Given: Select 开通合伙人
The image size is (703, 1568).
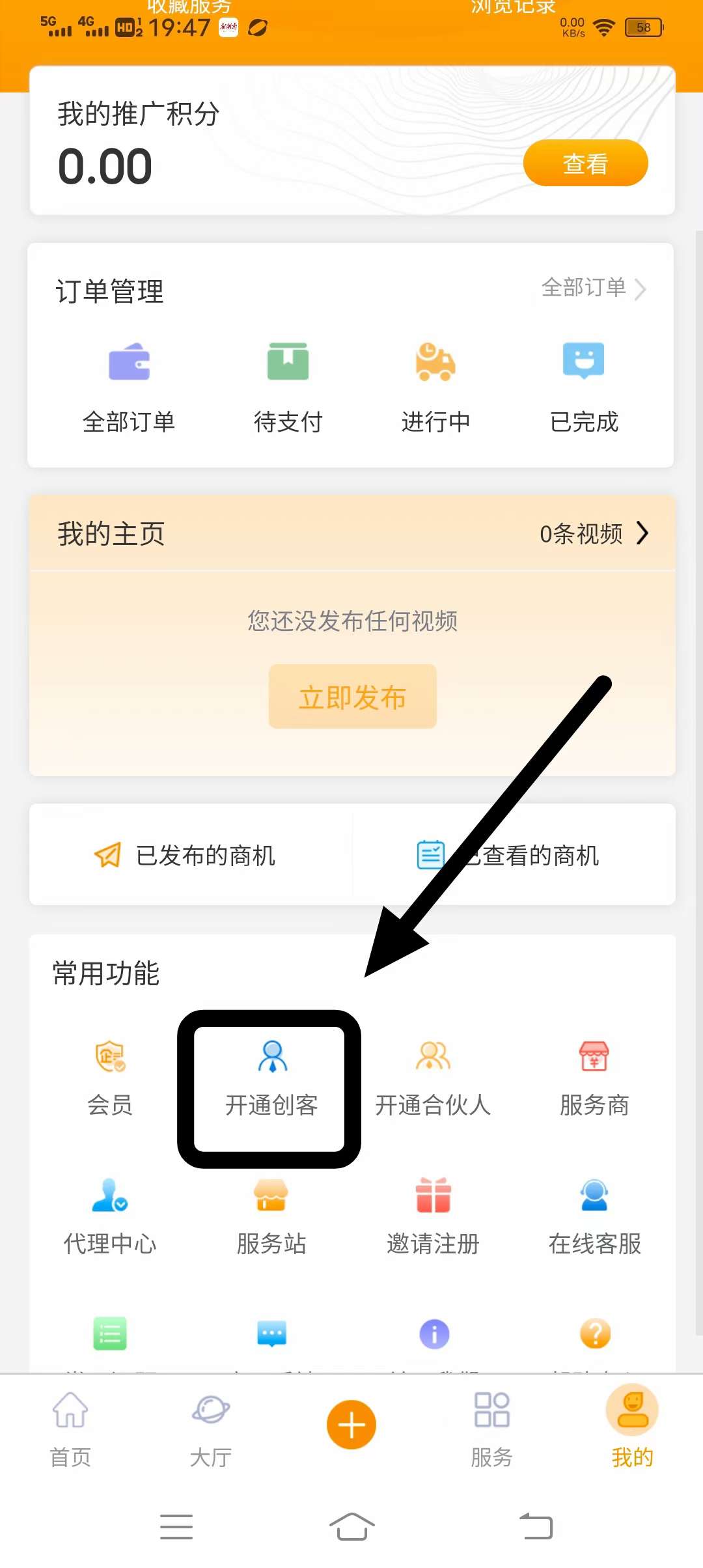Looking at the screenshot, I should pos(433,1079).
